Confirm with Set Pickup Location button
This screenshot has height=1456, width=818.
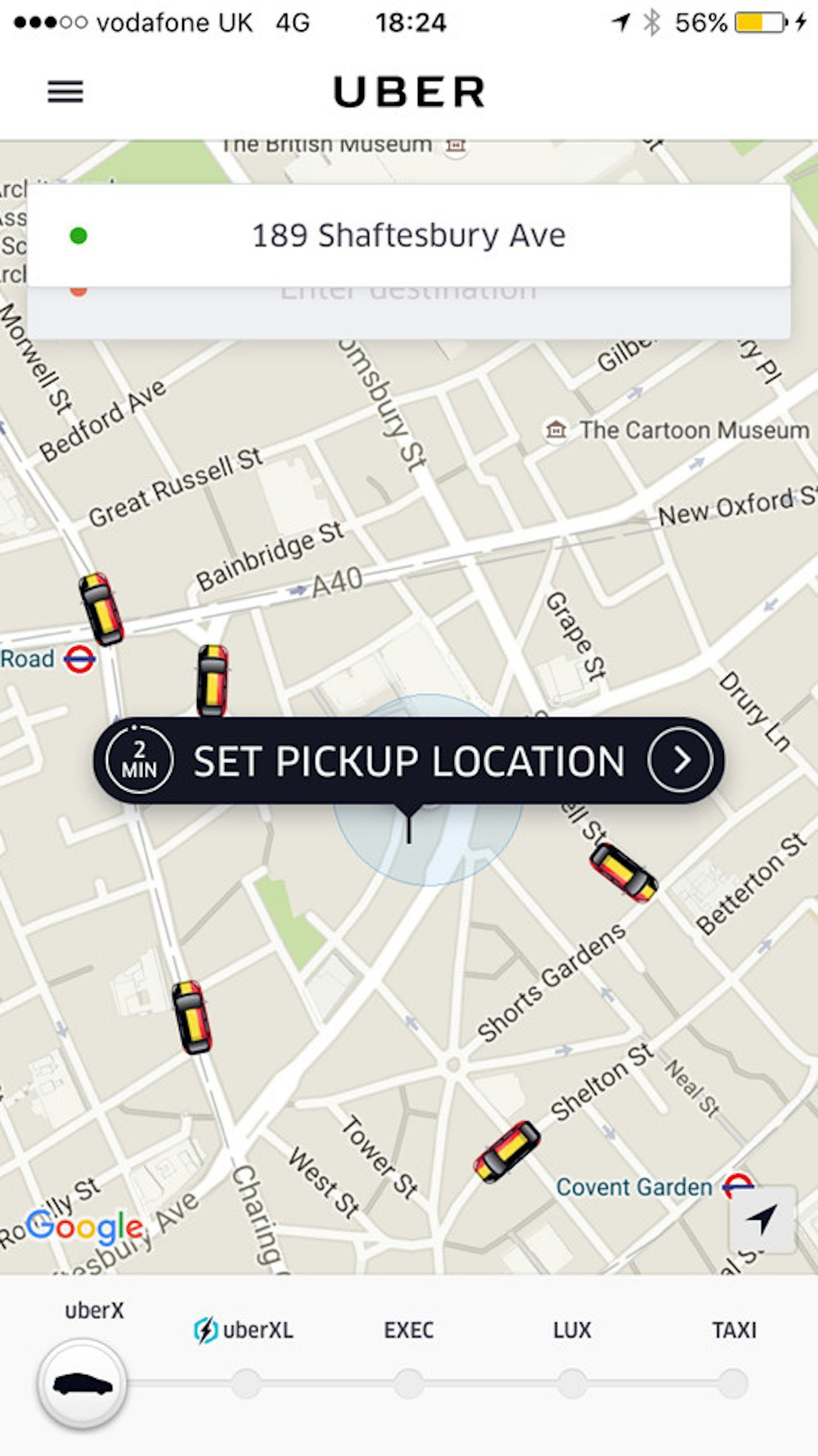[x=408, y=760]
